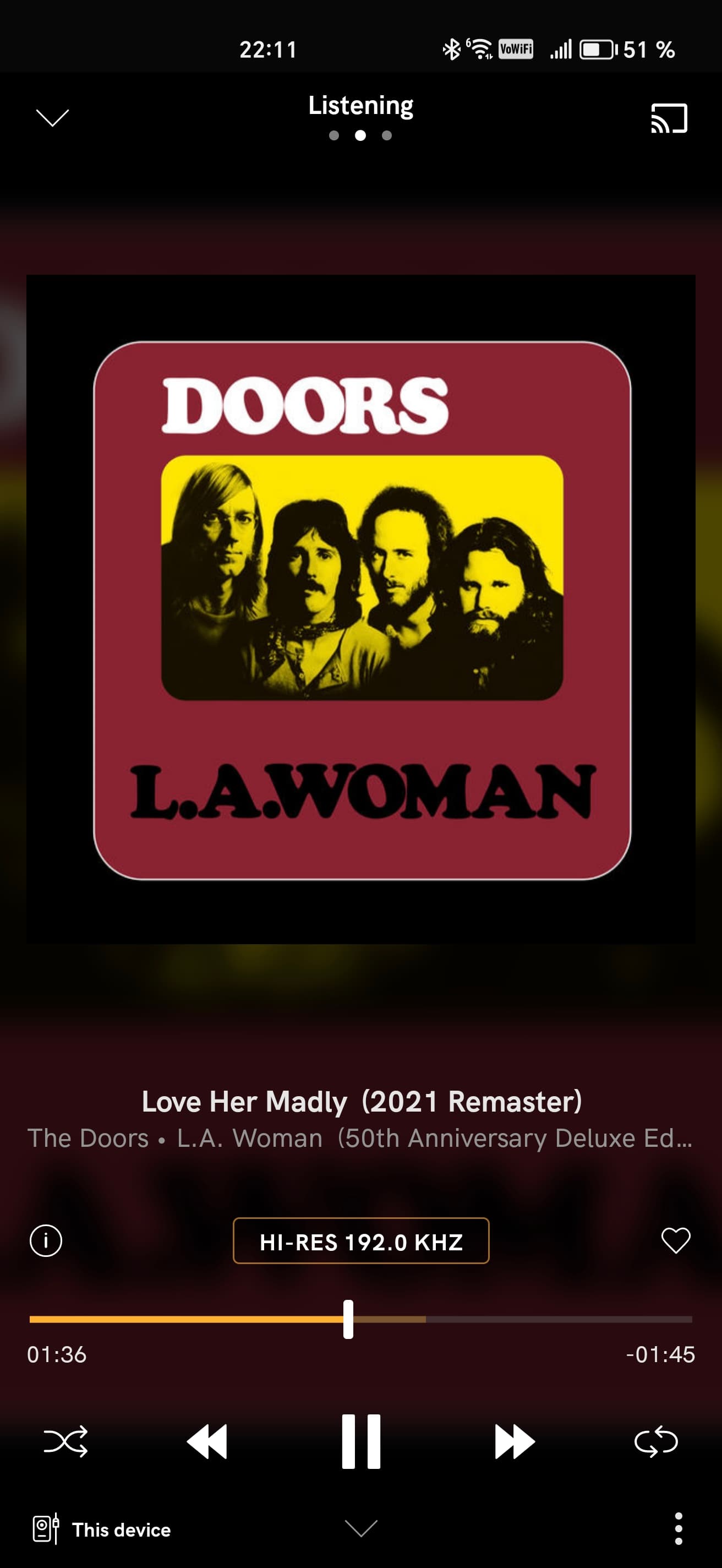The width and height of the screenshot is (722, 1568).
Task: Toggle shuffle mode
Action: tap(65, 1441)
